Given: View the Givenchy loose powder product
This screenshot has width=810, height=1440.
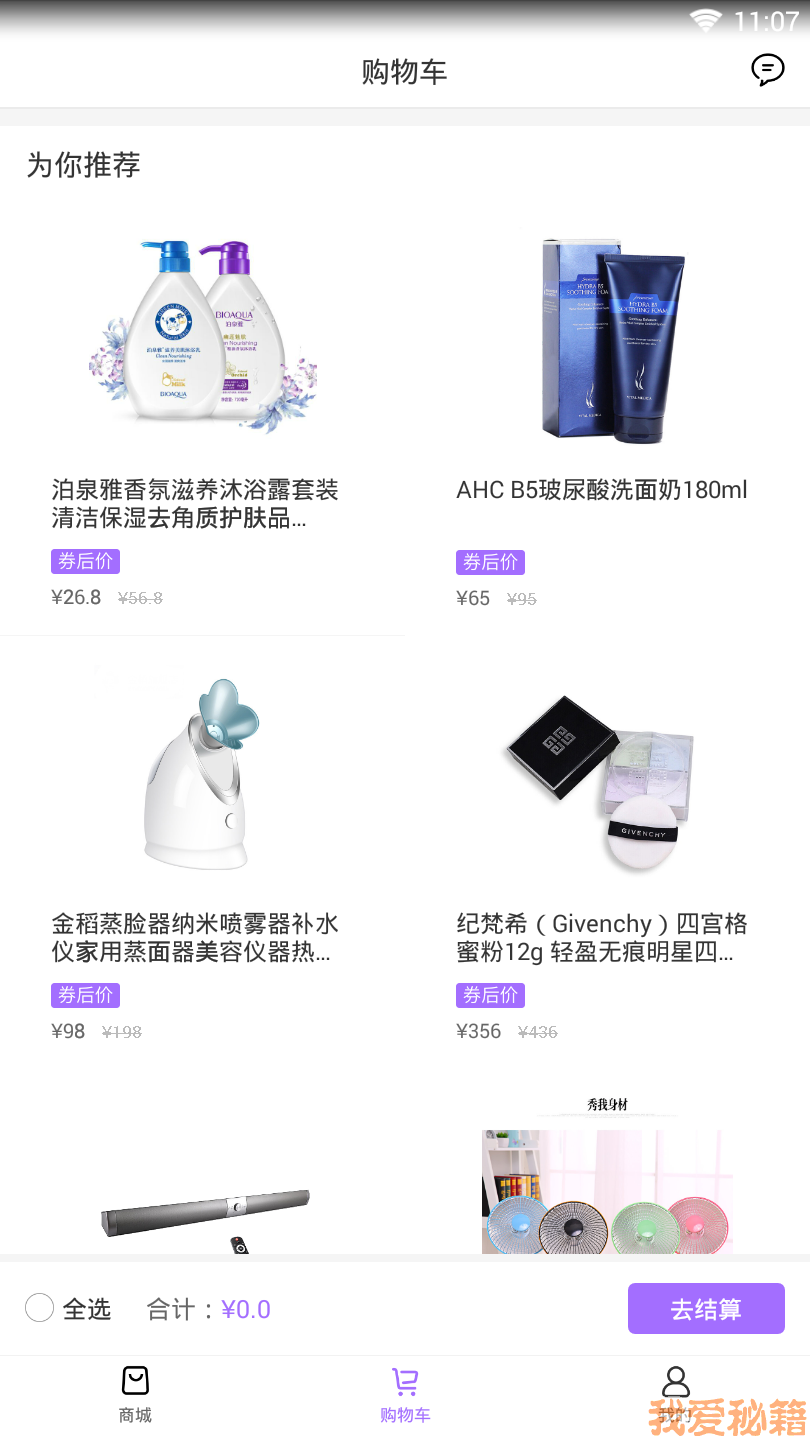Looking at the screenshot, I should point(608,775).
